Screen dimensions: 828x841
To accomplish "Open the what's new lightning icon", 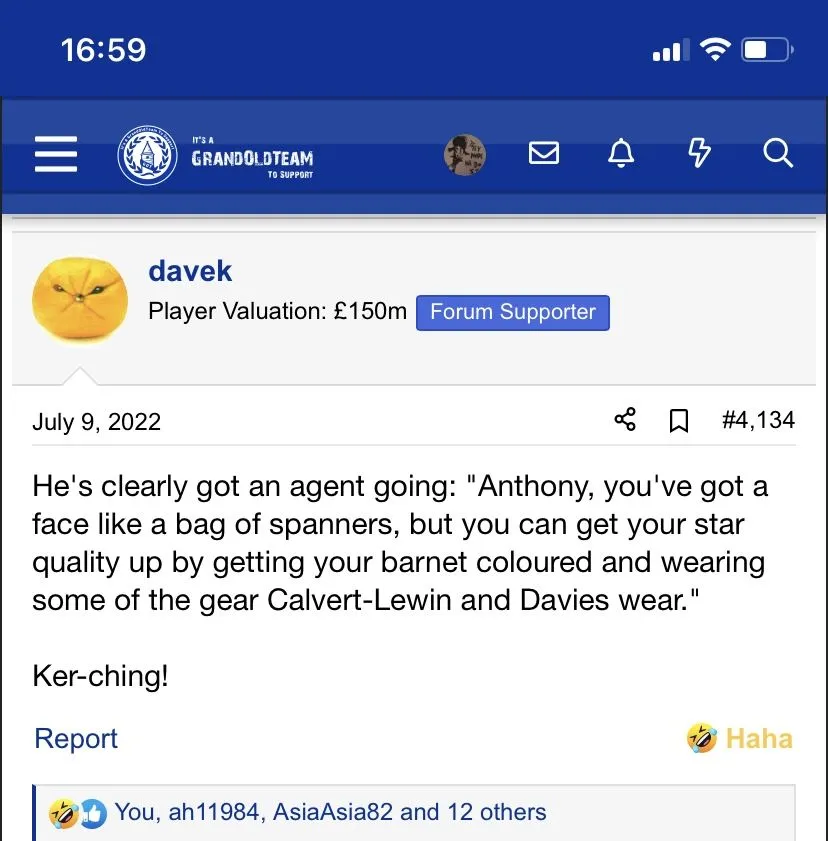I will pos(699,154).
